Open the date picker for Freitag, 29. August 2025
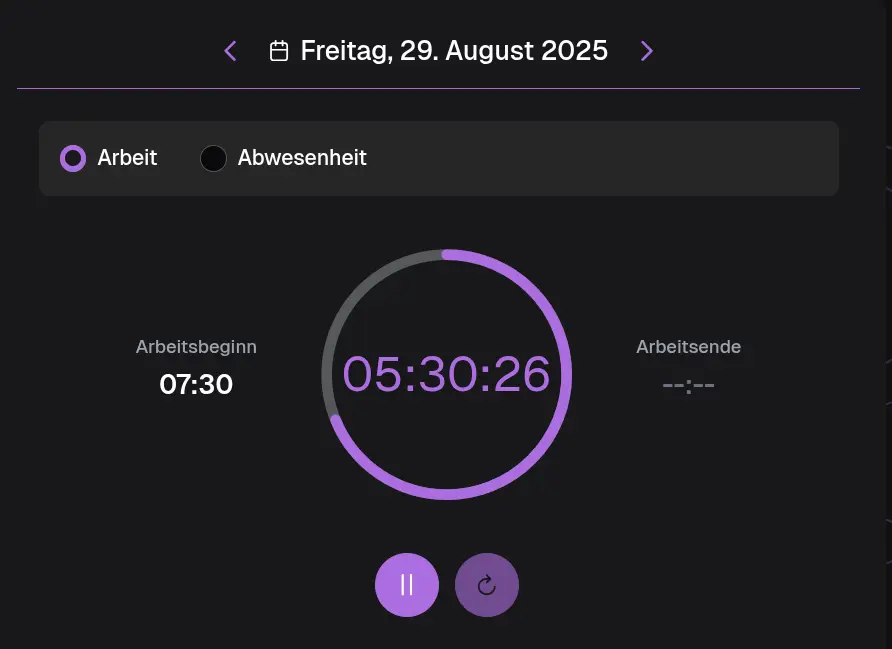The height and width of the screenshot is (649, 892). pos(439,51)
